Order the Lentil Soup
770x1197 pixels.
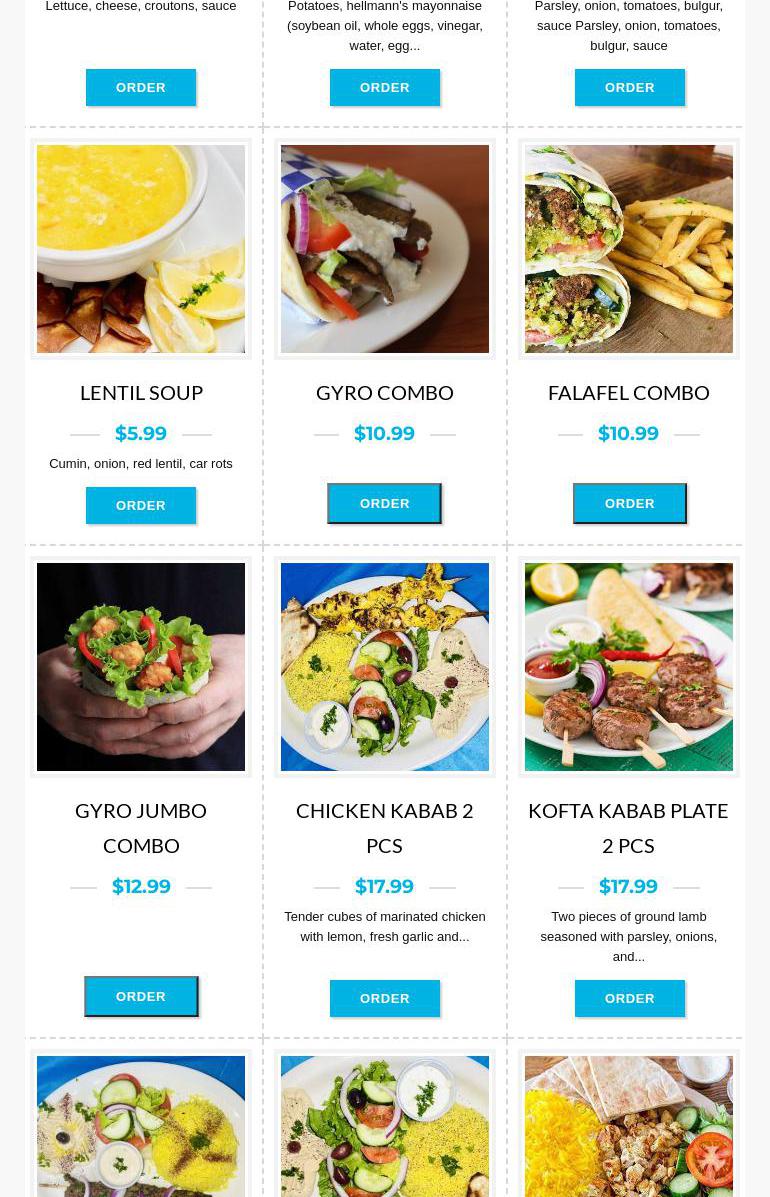(141, 506)
